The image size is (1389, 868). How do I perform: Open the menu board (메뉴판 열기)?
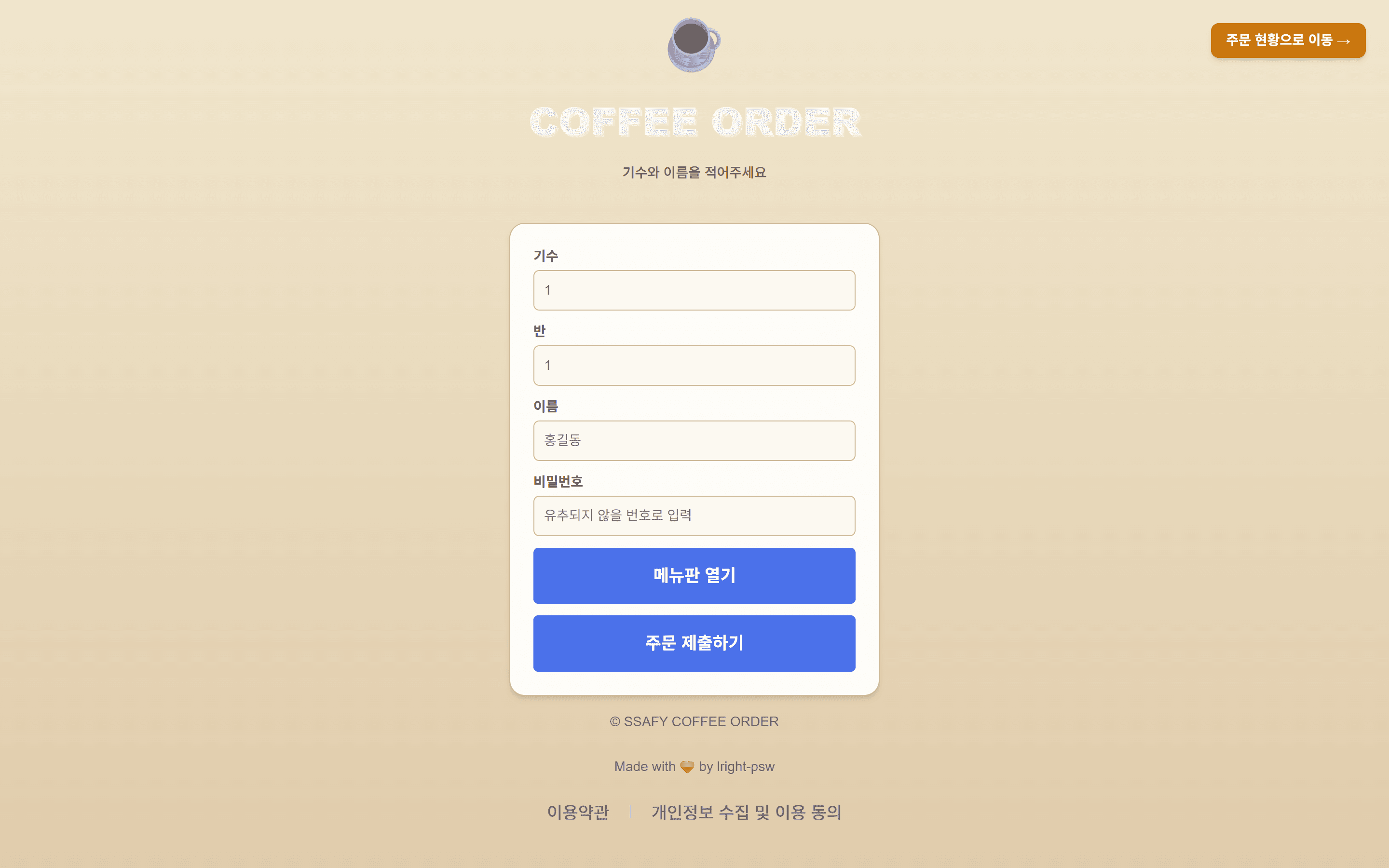694,575
